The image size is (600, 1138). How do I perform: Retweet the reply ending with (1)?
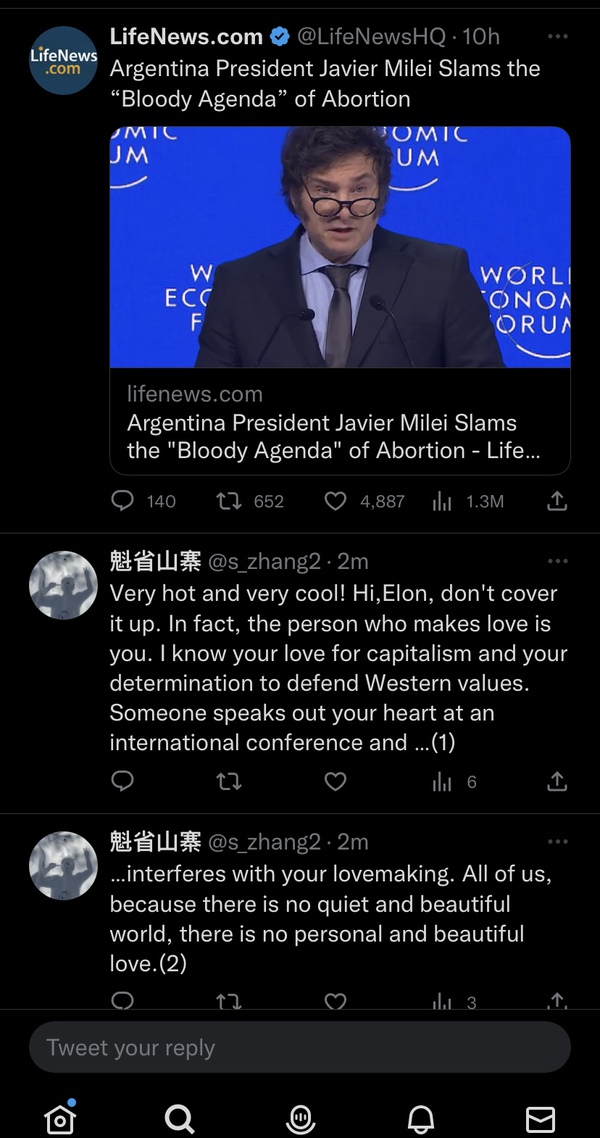(229, 781)
